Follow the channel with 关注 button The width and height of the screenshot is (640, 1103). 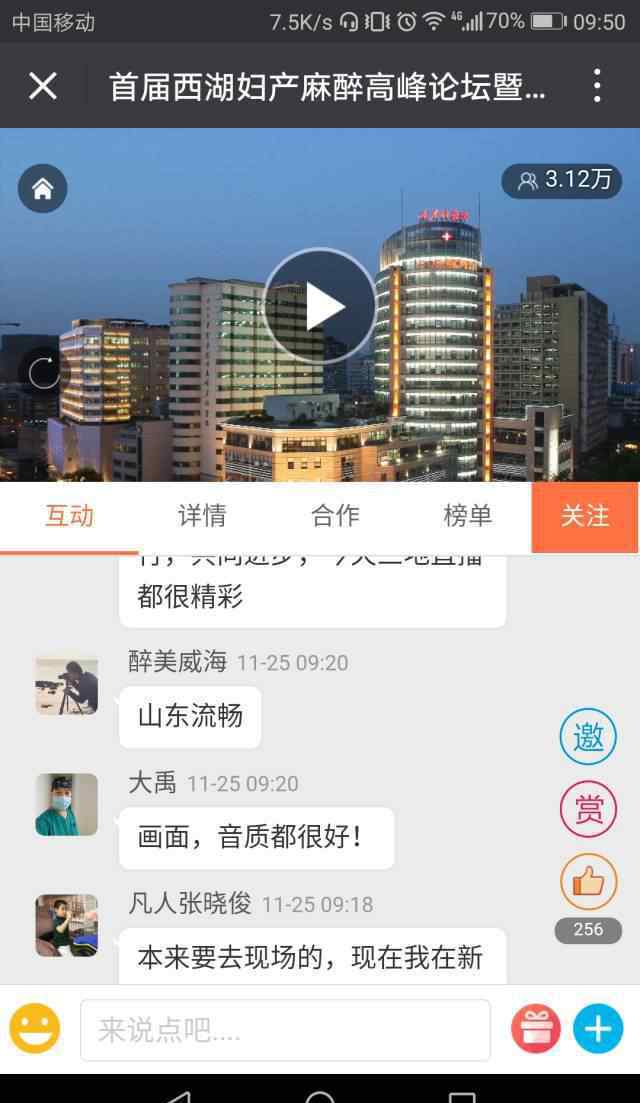585,516
